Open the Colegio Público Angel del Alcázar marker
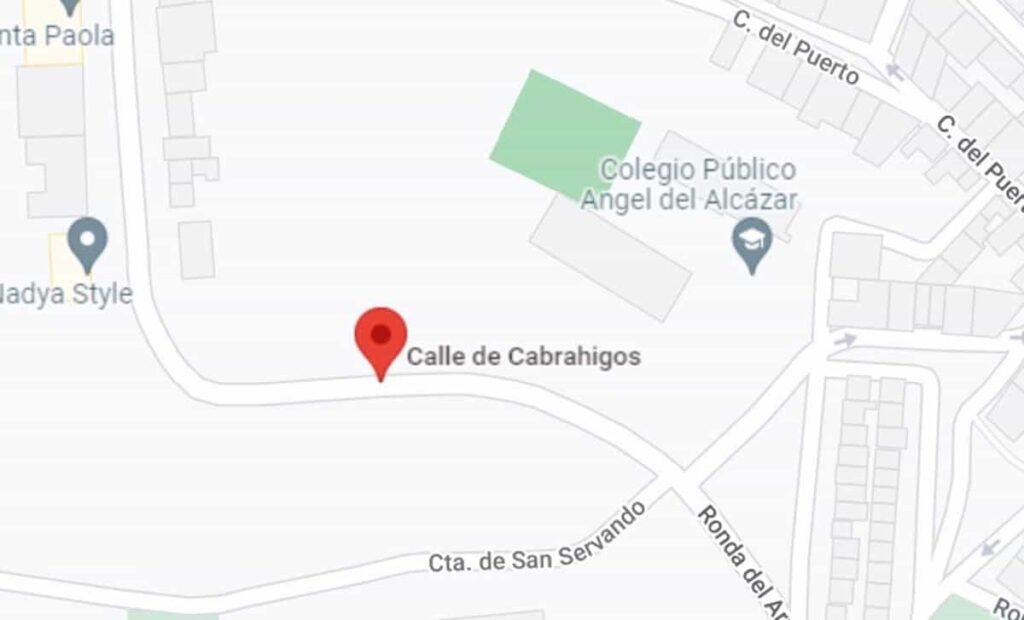The height and width of the screenshot is (620, 1024). (x=752, y=242)
